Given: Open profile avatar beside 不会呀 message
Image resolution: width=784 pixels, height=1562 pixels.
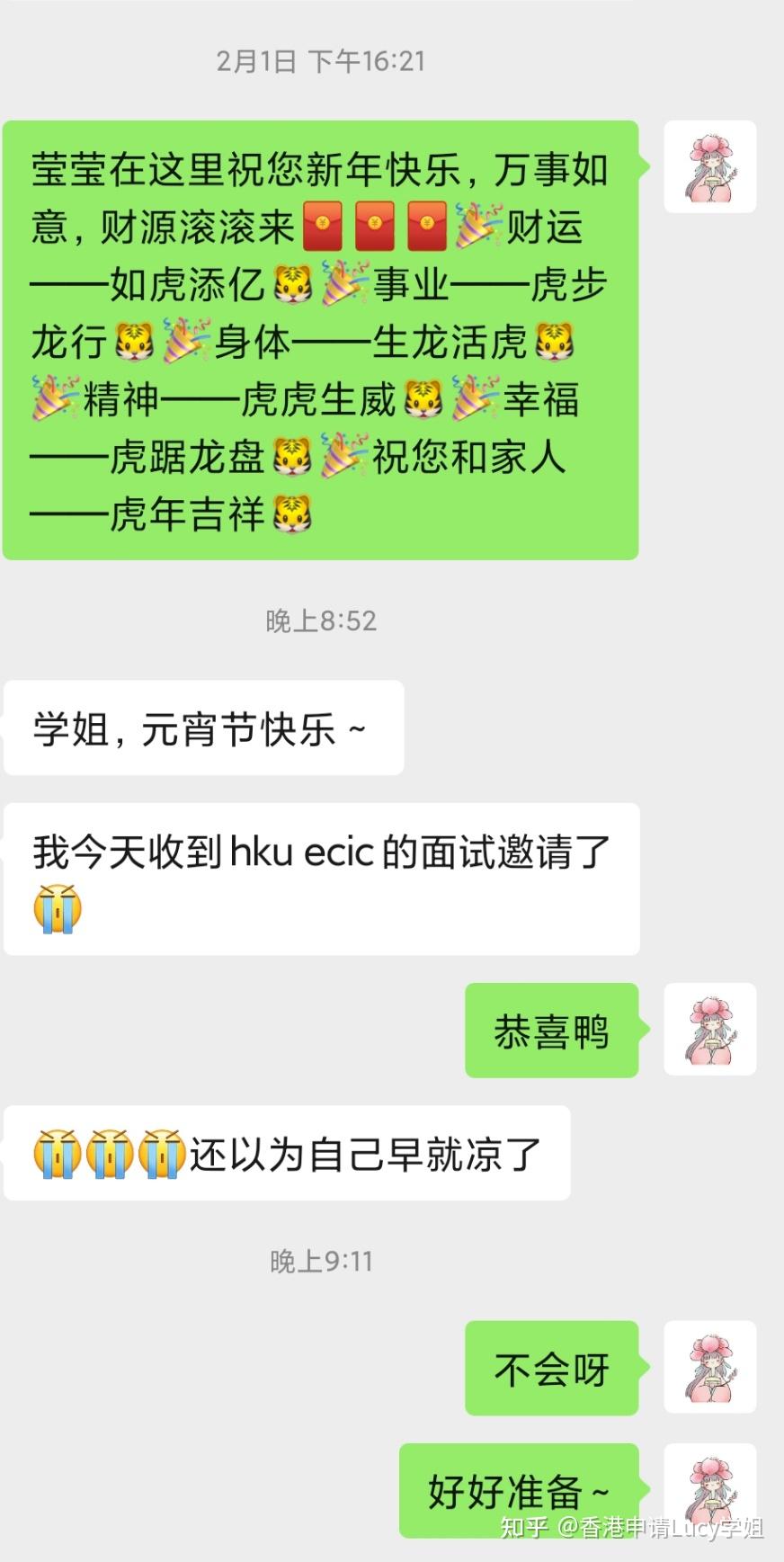Looking at the screenshot, I should point(709,1367).
